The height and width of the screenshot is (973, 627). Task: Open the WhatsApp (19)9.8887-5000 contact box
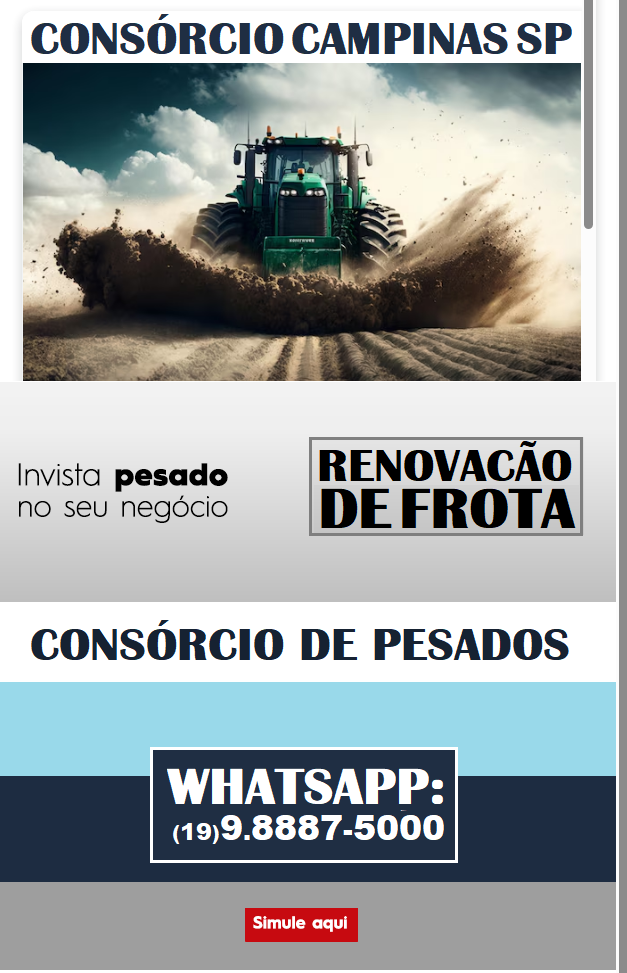point(304,805)
